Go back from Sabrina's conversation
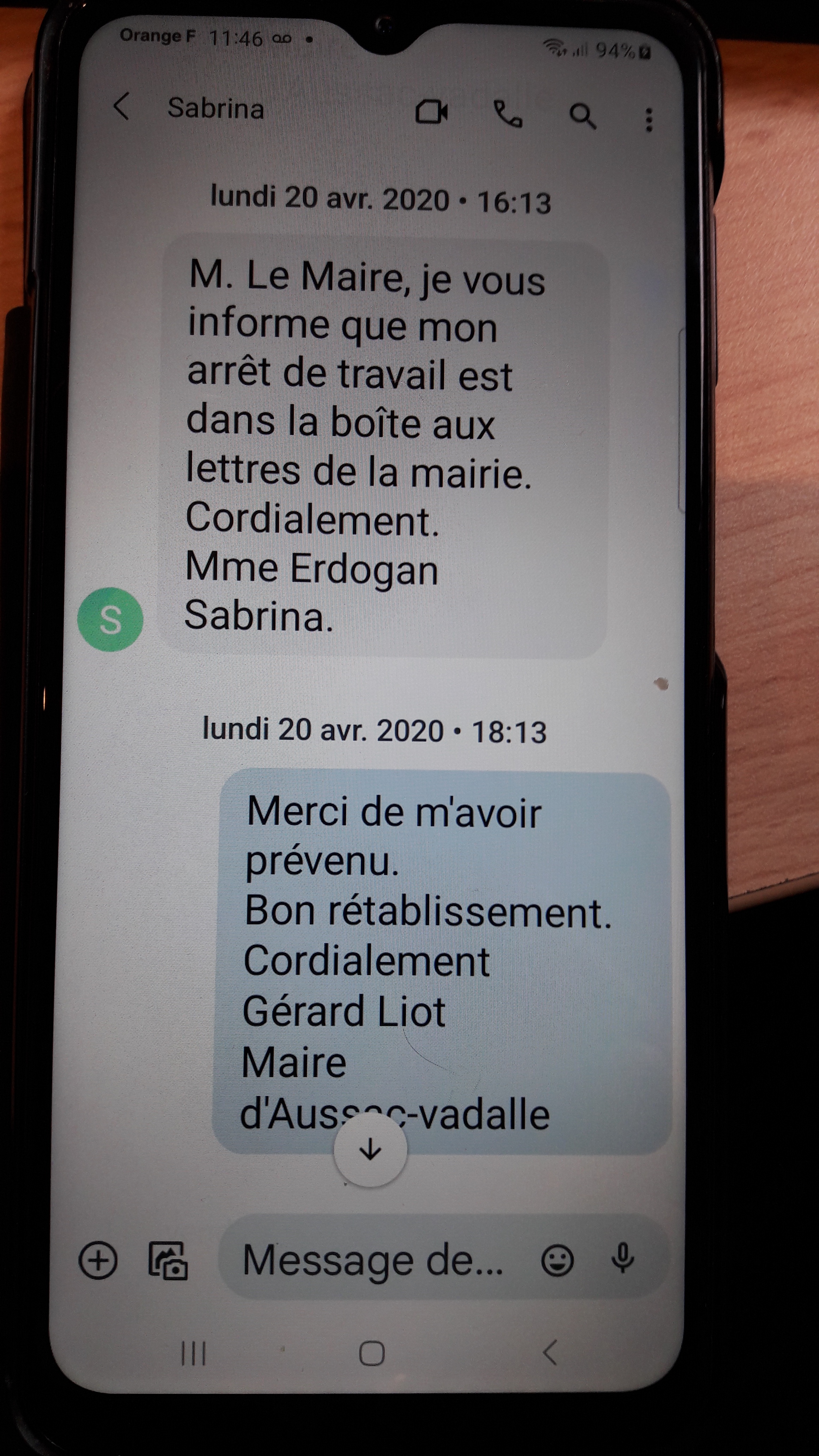The width and height of the screenshot is (819, 1456). point(122,106)
